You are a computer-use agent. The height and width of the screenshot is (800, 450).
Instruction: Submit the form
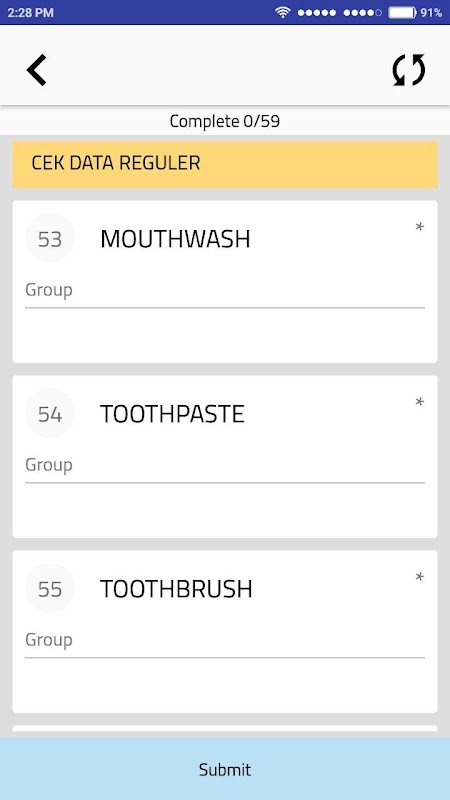(225, 769)
